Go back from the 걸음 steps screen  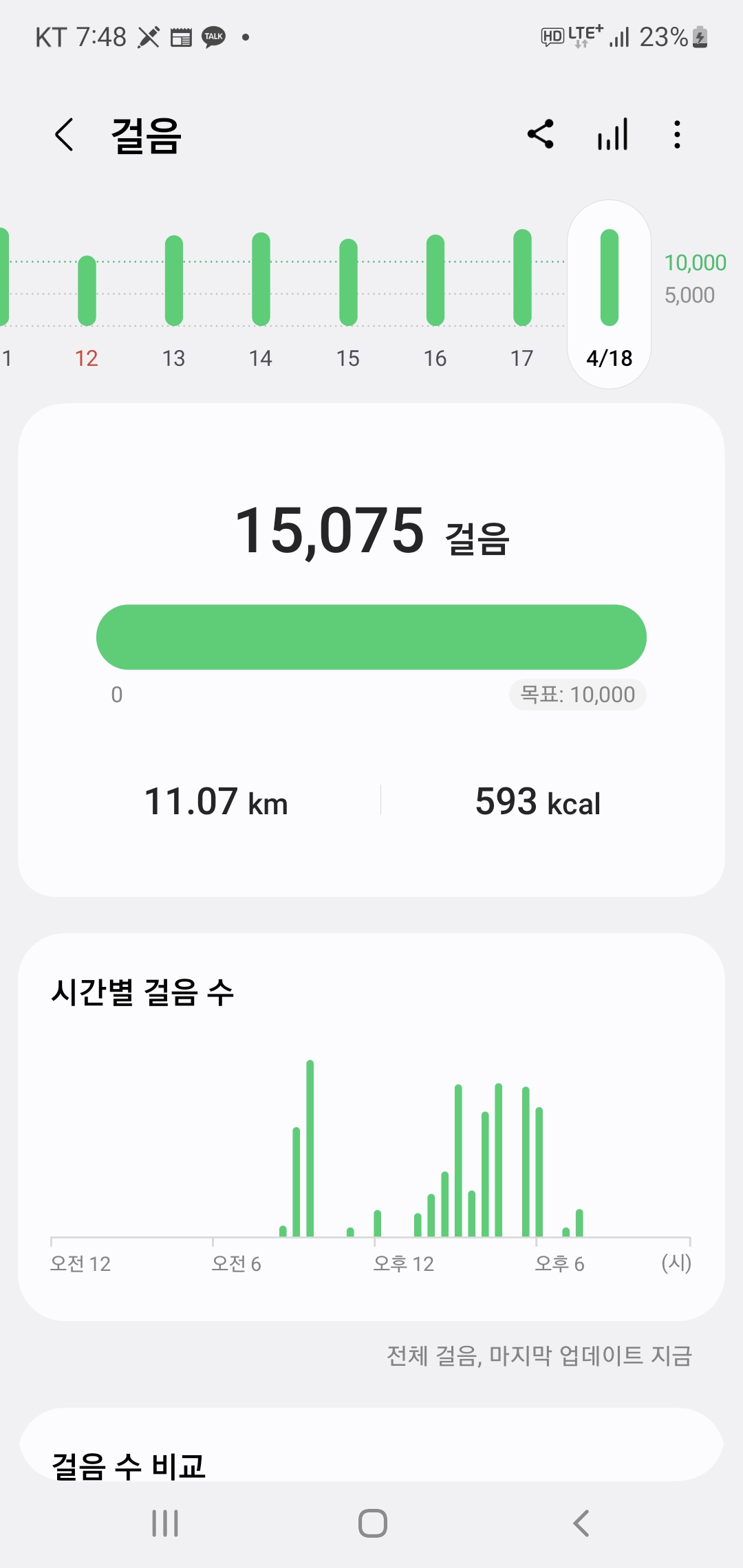pyautogui.click(x=64, y=134)
